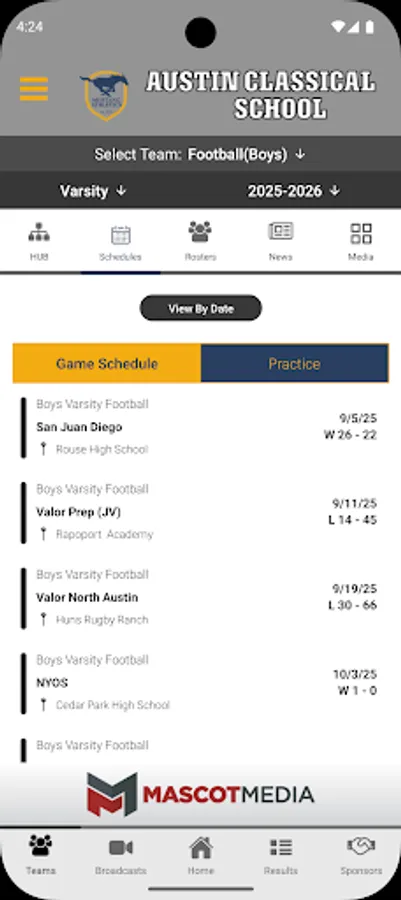Open the Rosters tab

200,242
